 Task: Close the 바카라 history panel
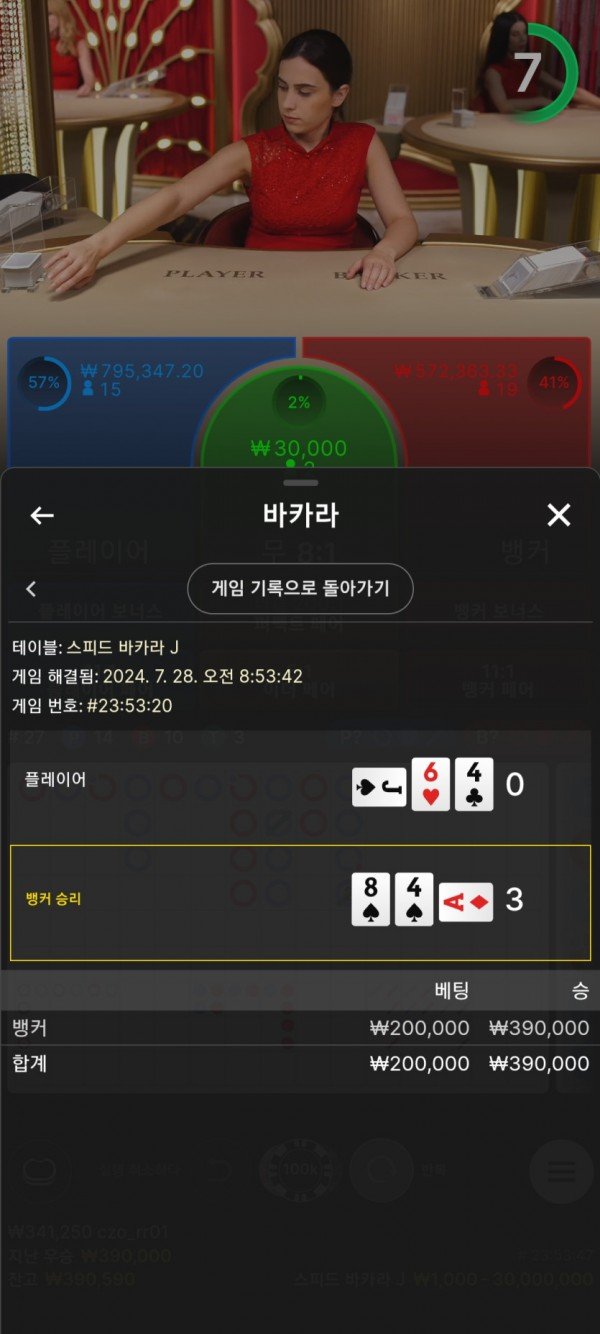point(558,515)
